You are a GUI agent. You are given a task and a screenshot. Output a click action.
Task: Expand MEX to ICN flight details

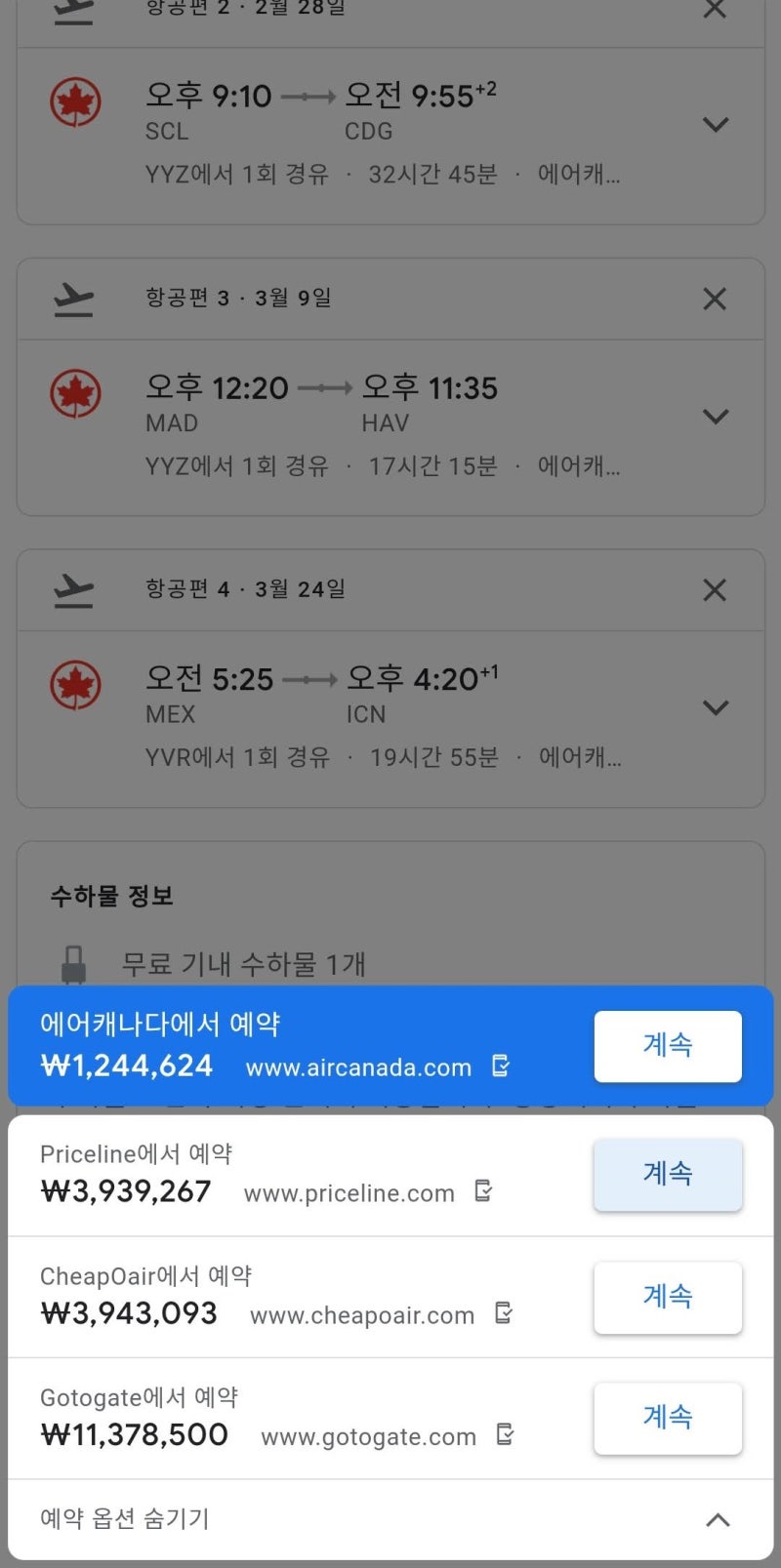pos(716,707)
